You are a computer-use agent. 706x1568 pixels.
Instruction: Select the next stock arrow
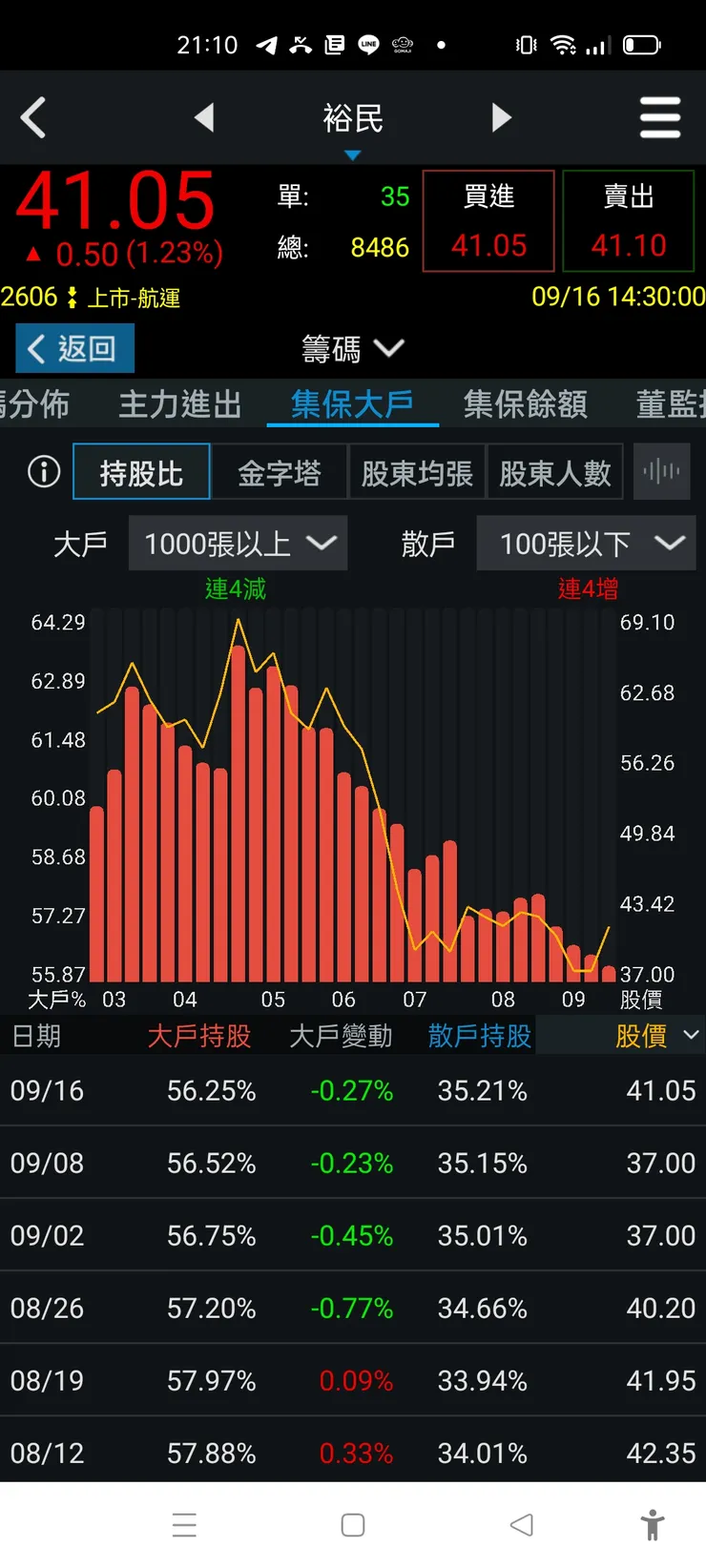tap(502, 116)
